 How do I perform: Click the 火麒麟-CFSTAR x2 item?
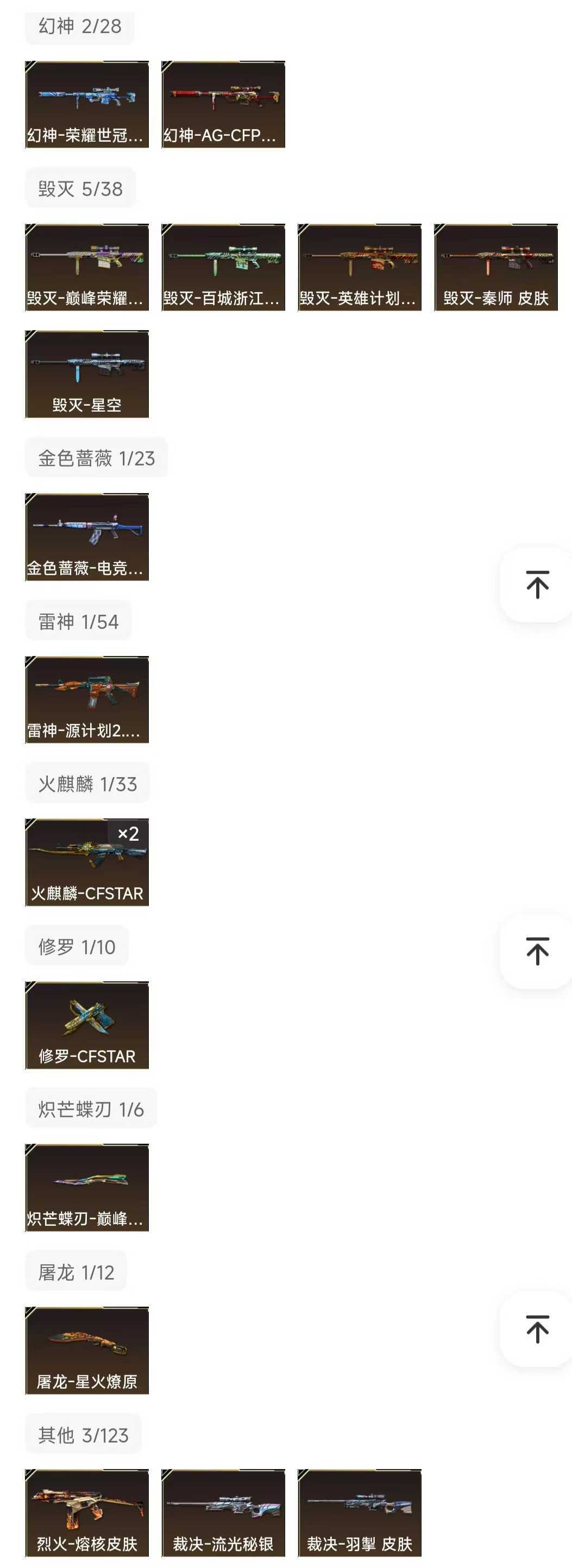coord(88,861)
